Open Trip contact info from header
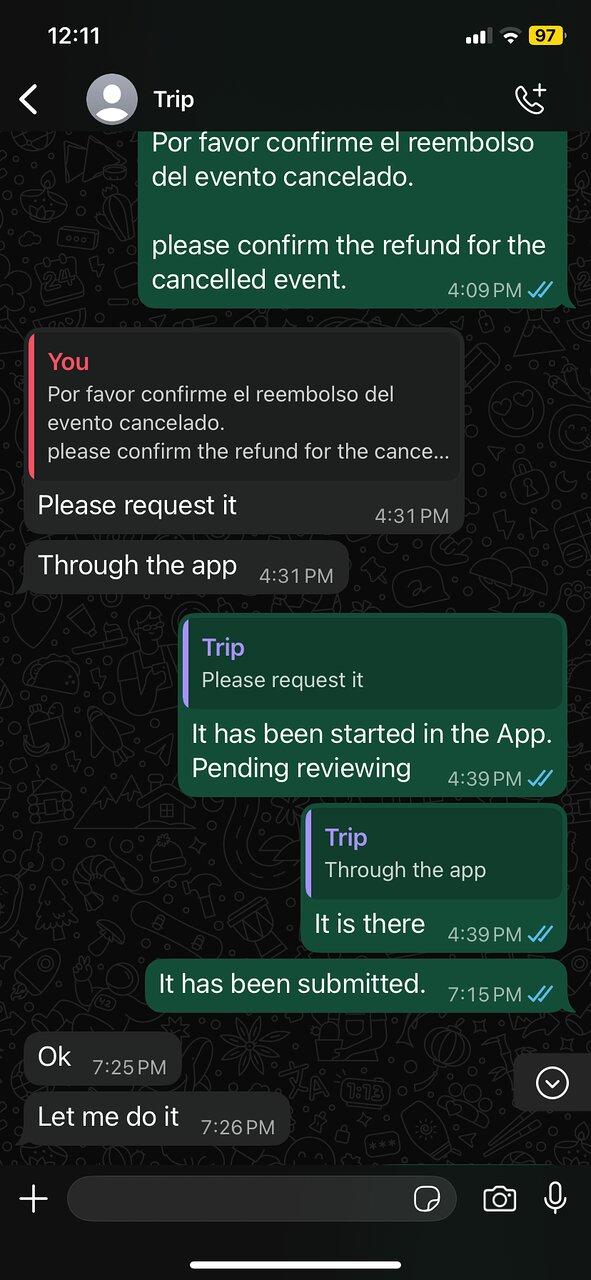591x1280 pixels. pos(174,99)
